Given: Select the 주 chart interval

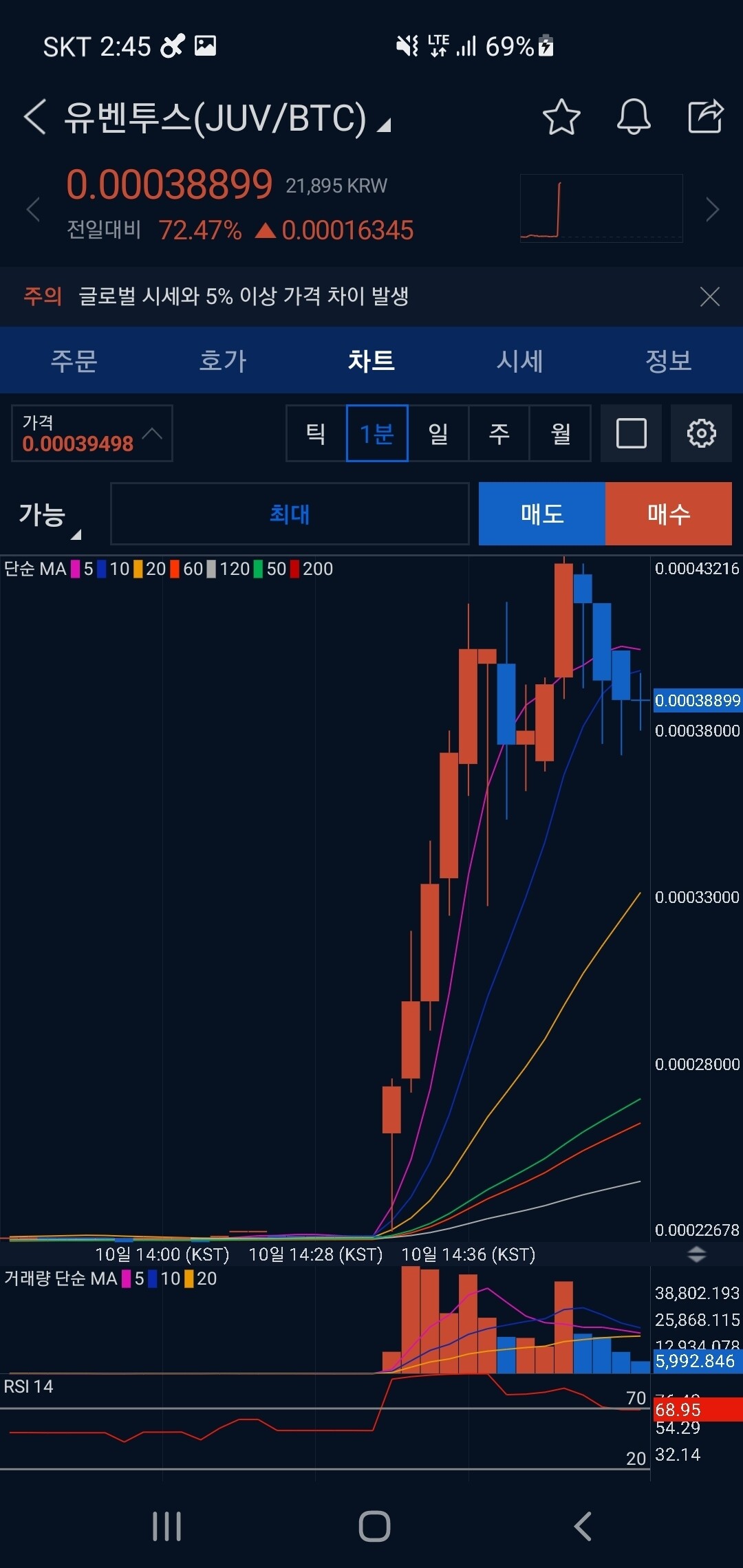Looking at the screenshot, I should (499, 433).
